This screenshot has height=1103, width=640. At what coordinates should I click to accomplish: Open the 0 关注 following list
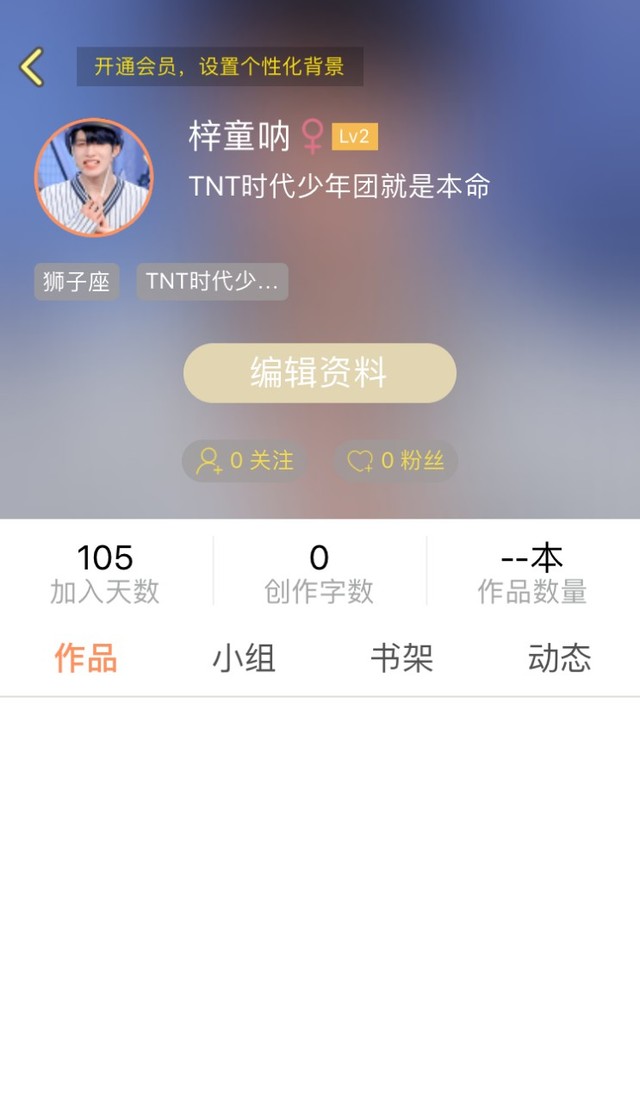pos(245,461)
